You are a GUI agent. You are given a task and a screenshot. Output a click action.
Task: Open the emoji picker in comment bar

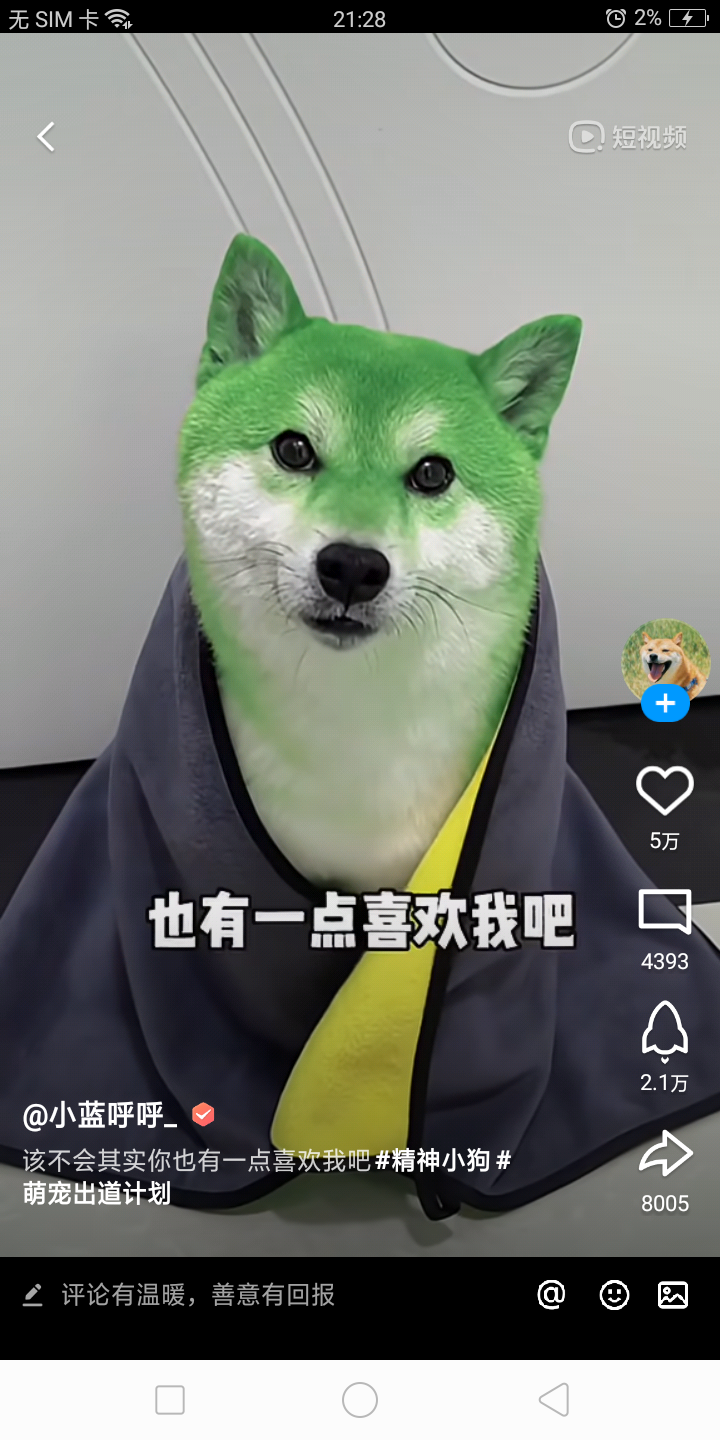point(614,1295)
